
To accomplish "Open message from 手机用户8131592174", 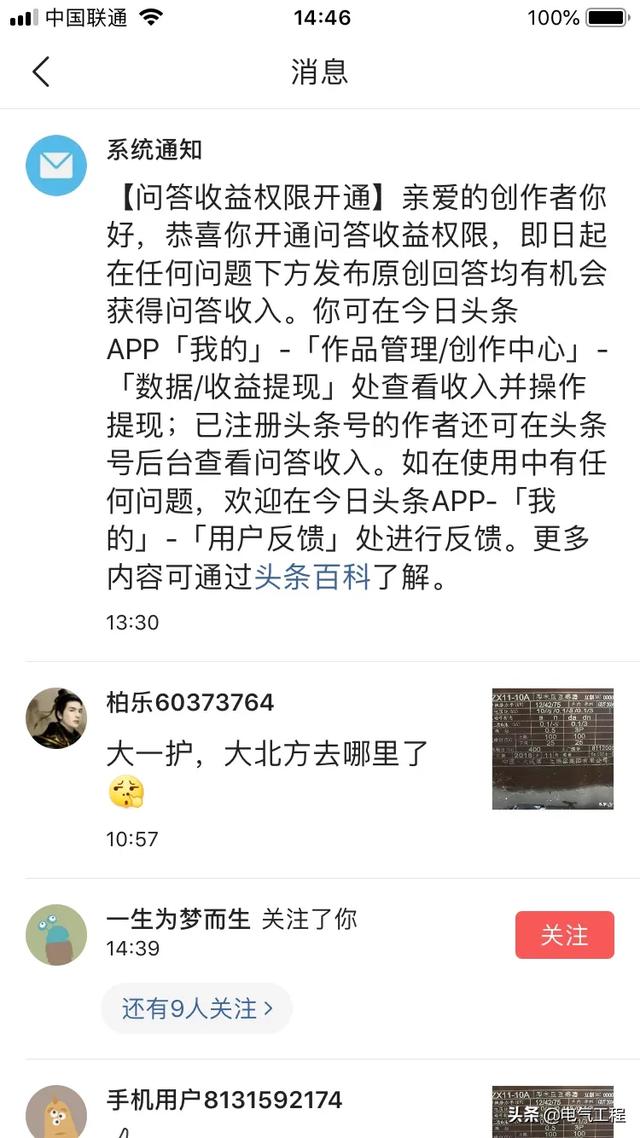I will pos(320,1103).
